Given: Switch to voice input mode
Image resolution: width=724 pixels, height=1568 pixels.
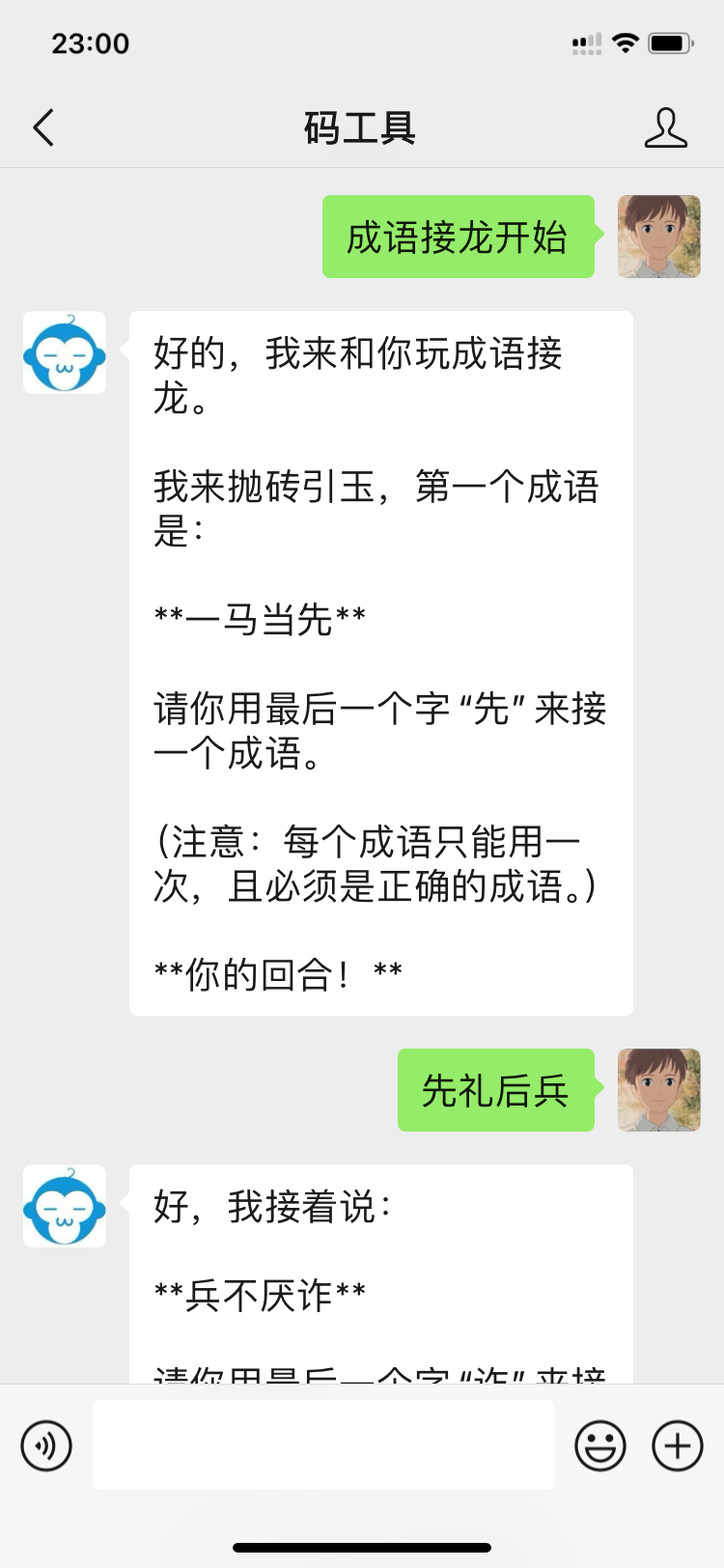Looking at the screenshot, I should tap(46, 1445).
